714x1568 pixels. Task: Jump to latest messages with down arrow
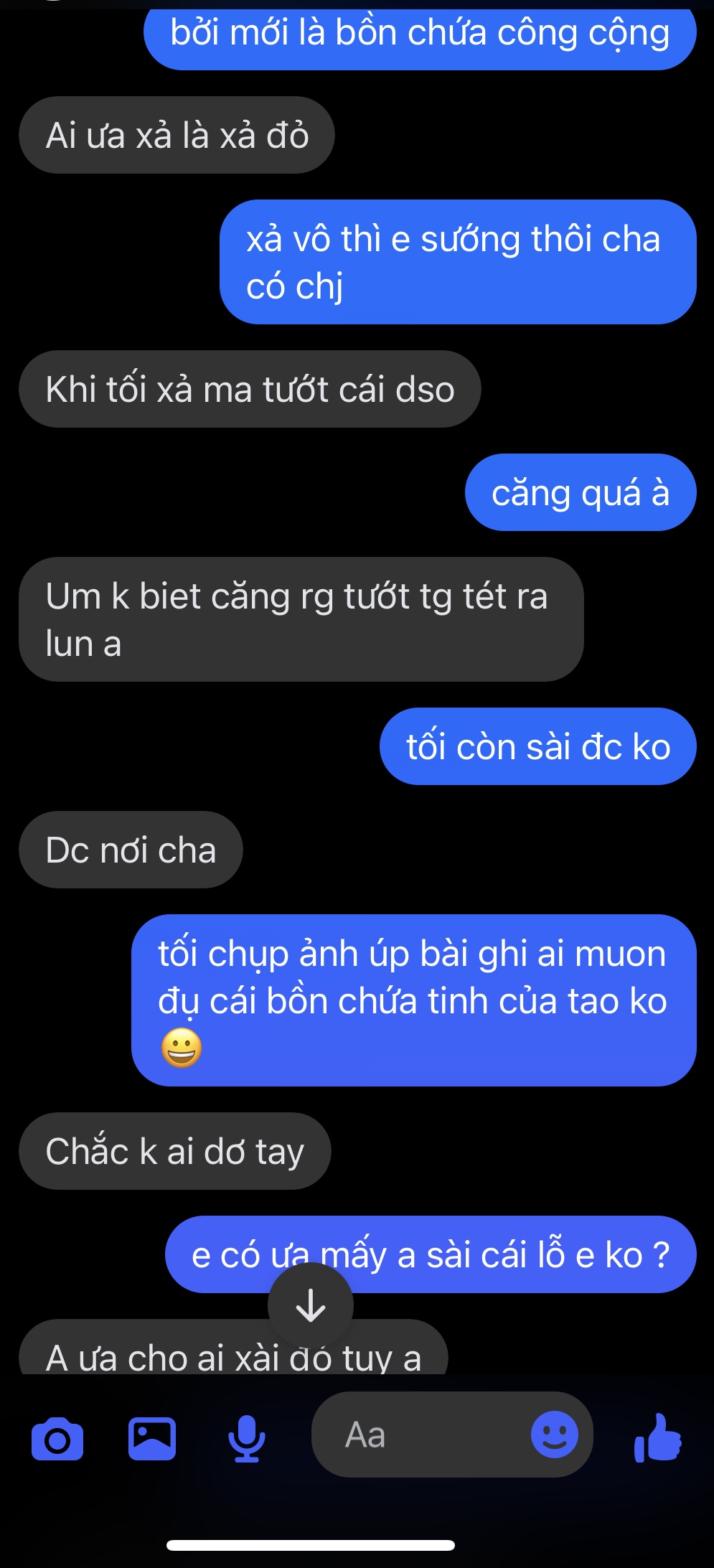pyautogui.click(x=311, y=1305)
